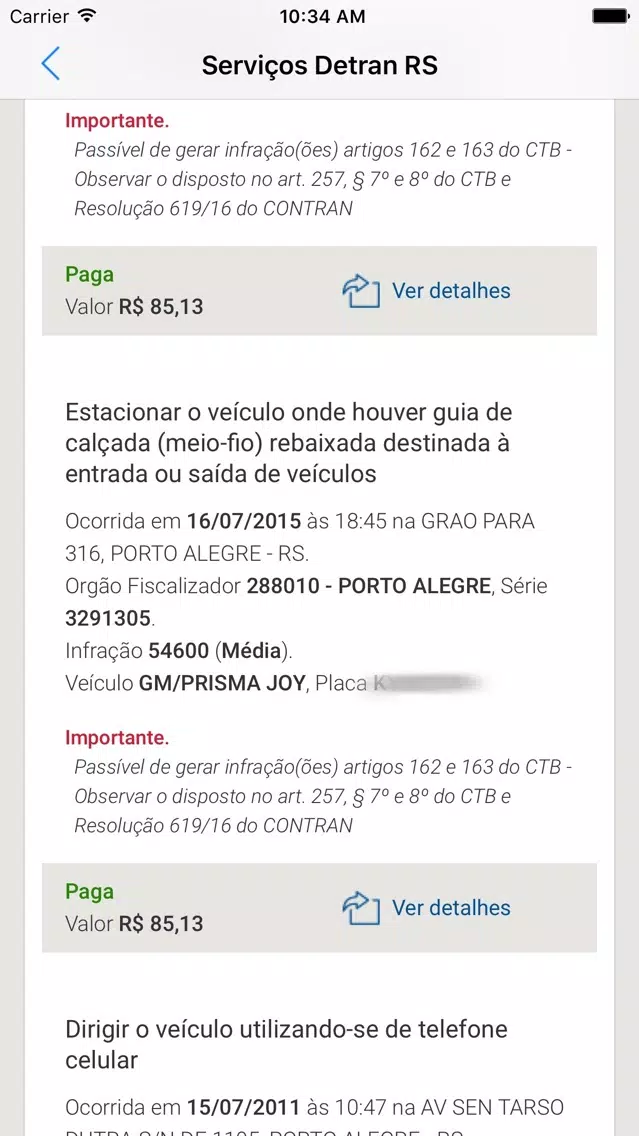The width and height of the screenshot is (639, 1136).
Task: Open Ver detalhes above the Estacionar o veículo fine
Action: click(x=426, y=291)
